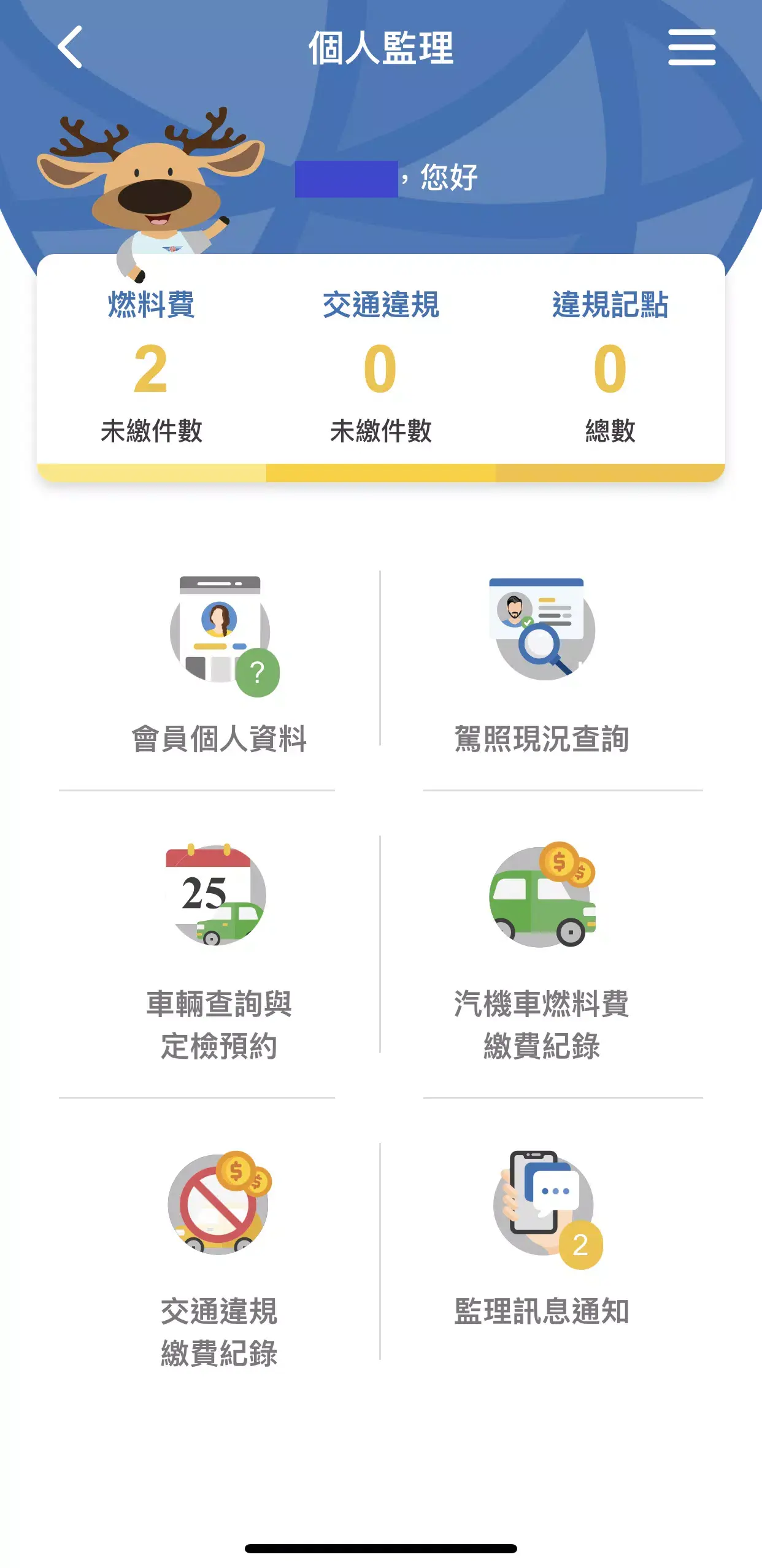Open the hamburger menu
The image size is (762, 1568).
click(691, 48)
